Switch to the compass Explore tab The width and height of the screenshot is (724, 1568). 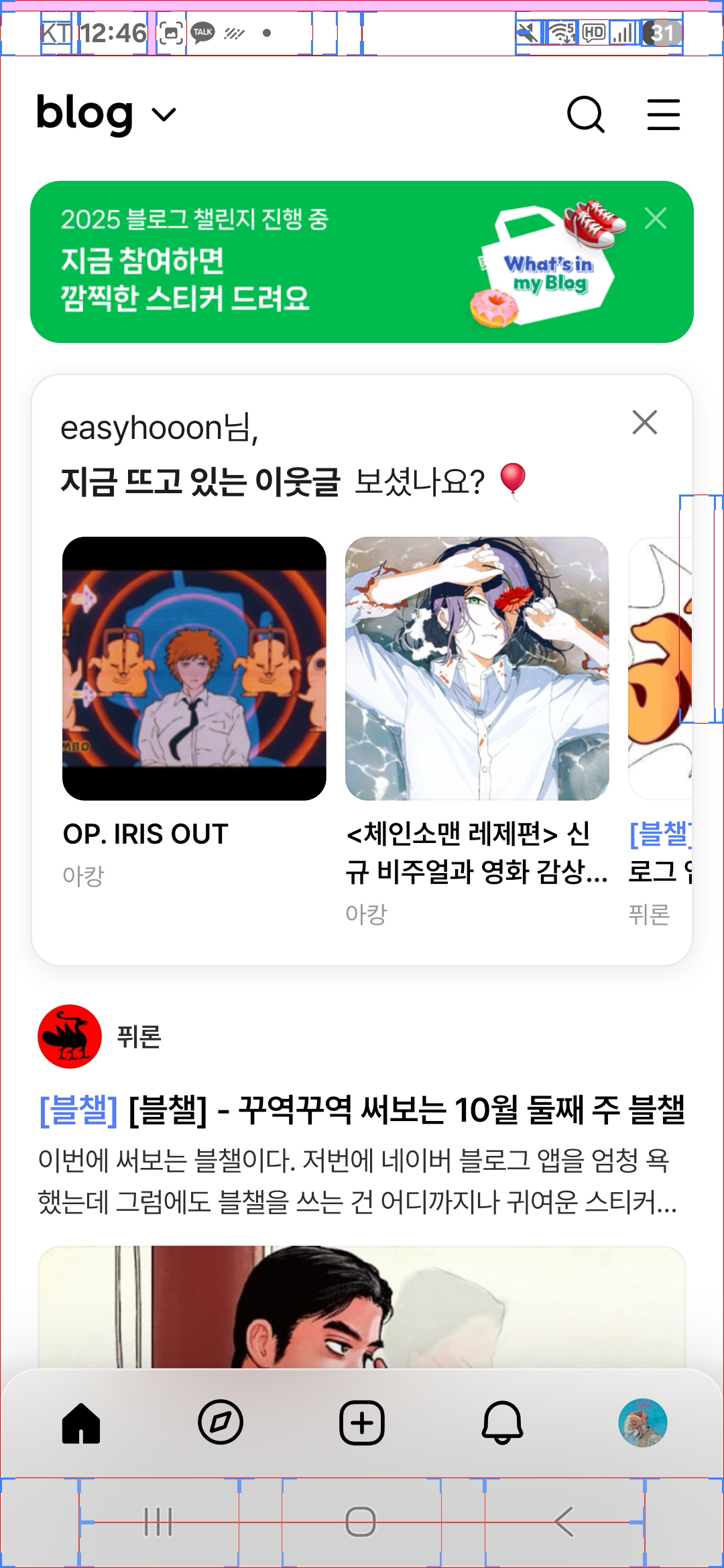[221, 1422]
